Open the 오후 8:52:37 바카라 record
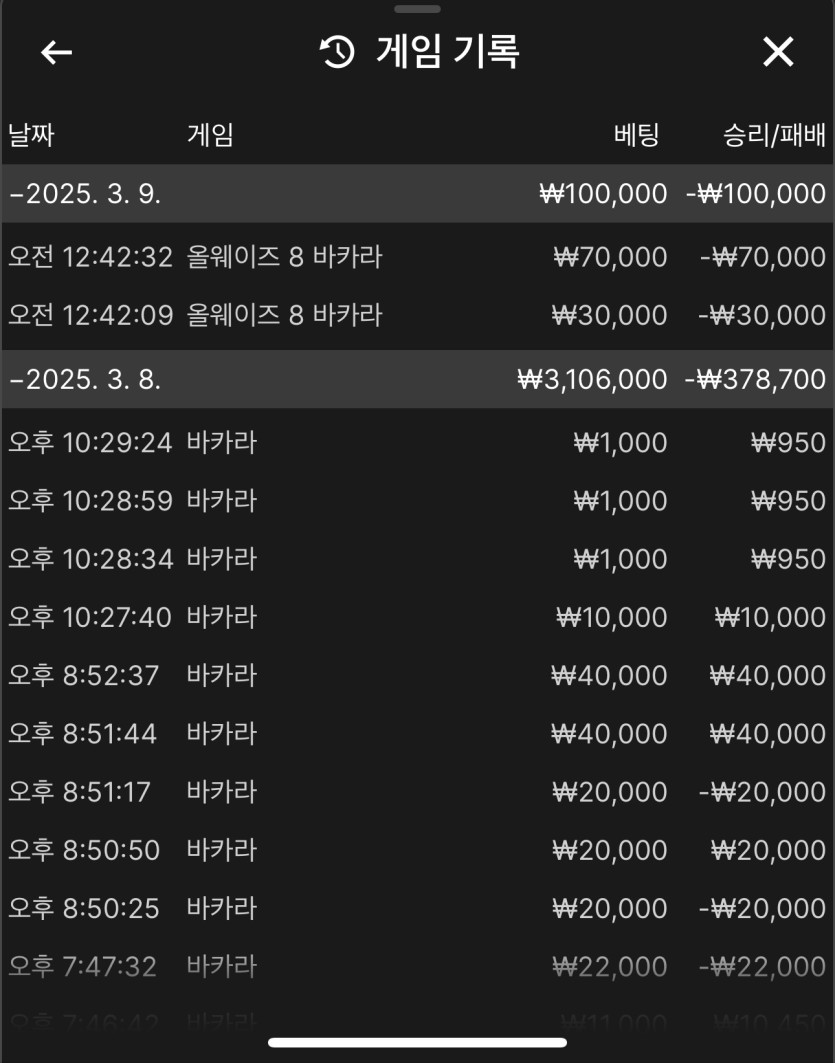835x1063 pixels. (x=416, y=675)
